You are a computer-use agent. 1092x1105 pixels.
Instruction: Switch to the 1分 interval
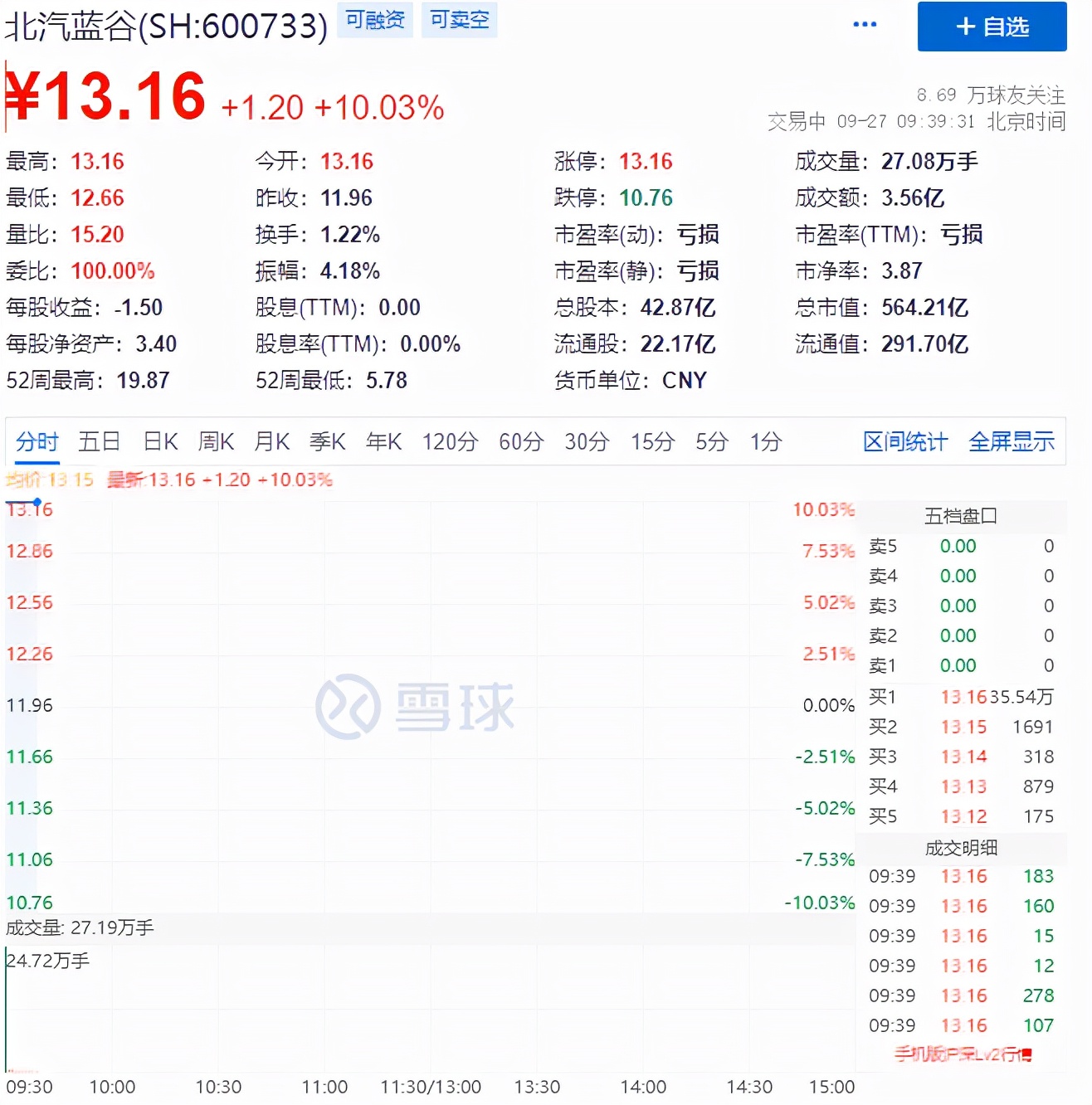click(766, 441)
